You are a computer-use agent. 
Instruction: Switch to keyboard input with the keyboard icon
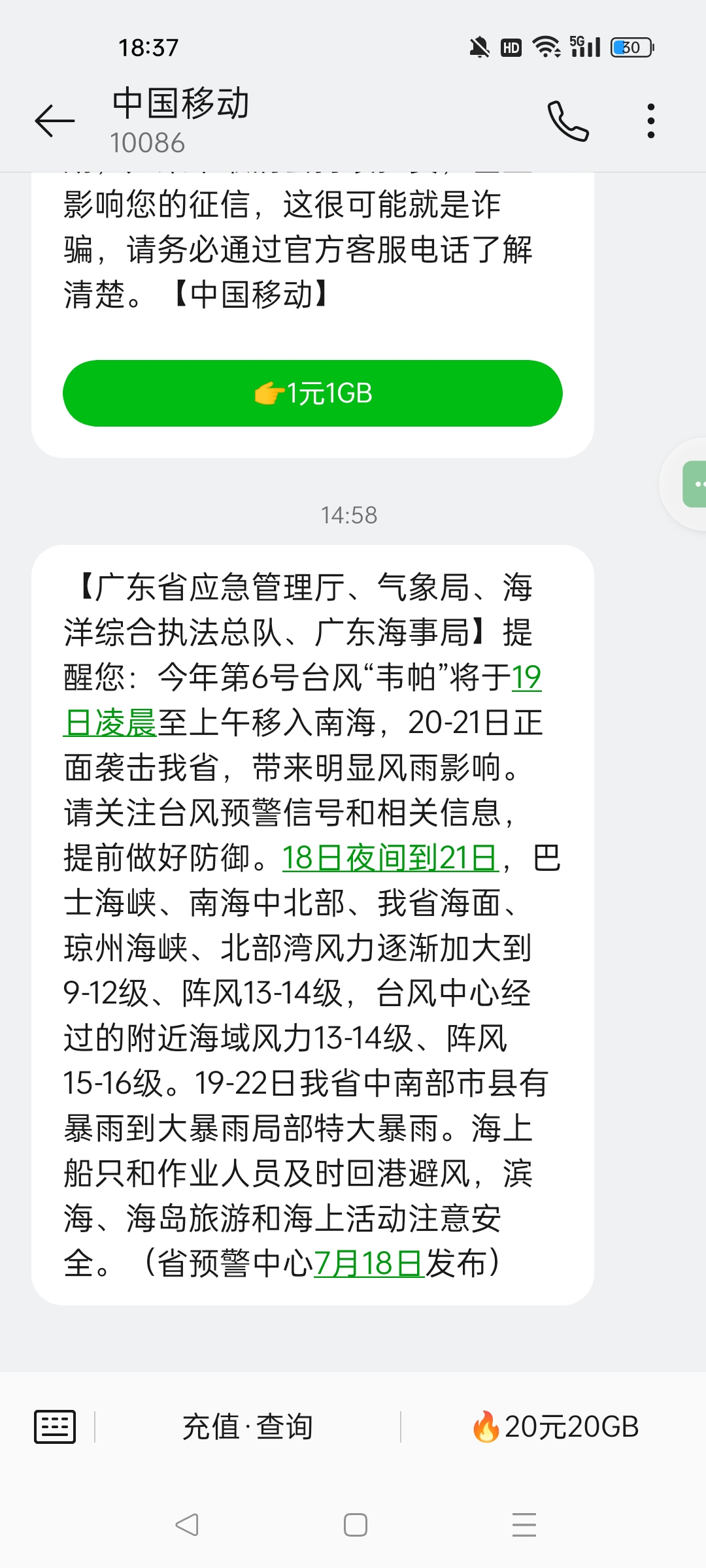coord(55,1427)
